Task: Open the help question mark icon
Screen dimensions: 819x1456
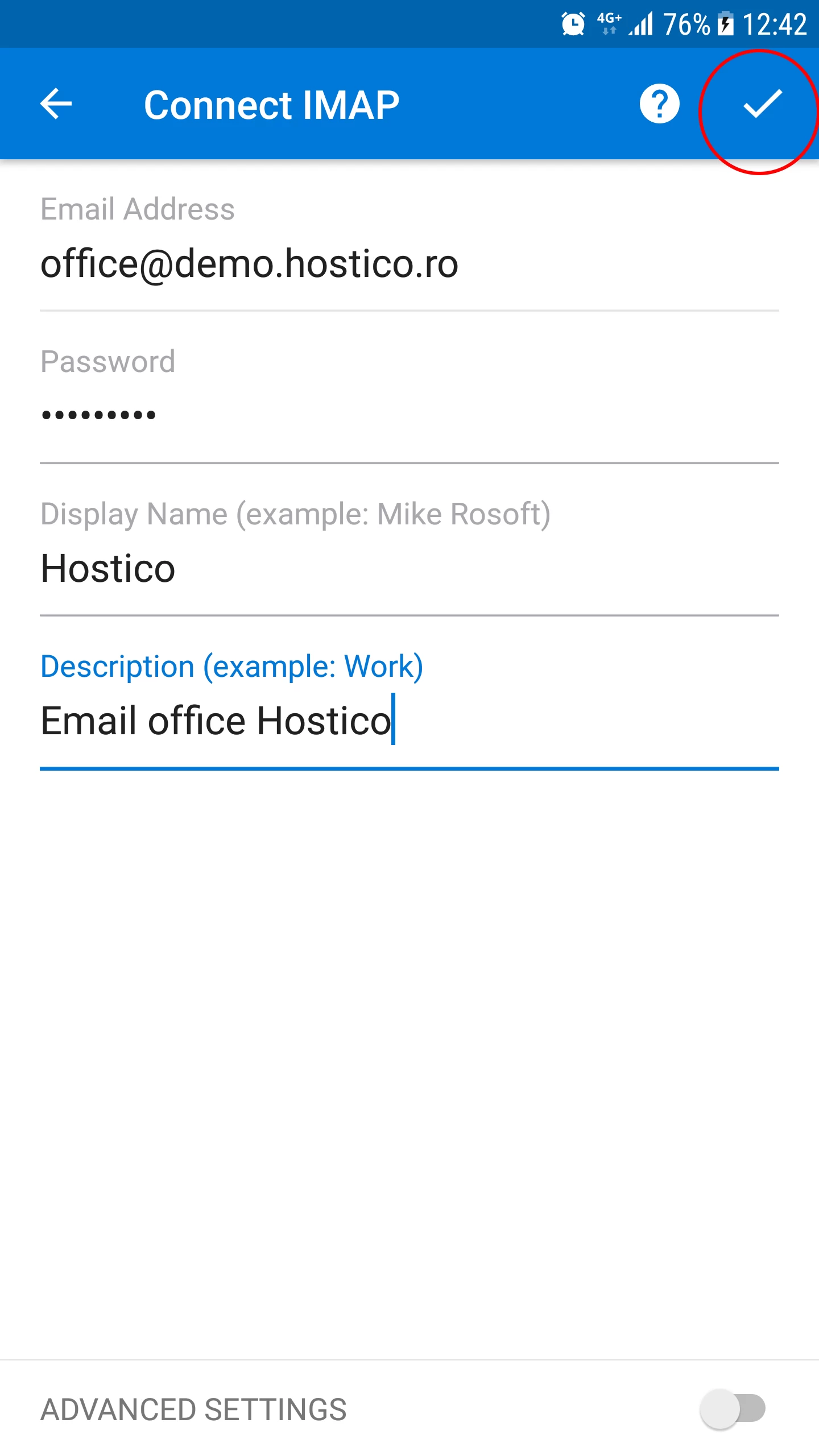Action: pos(659,104)
